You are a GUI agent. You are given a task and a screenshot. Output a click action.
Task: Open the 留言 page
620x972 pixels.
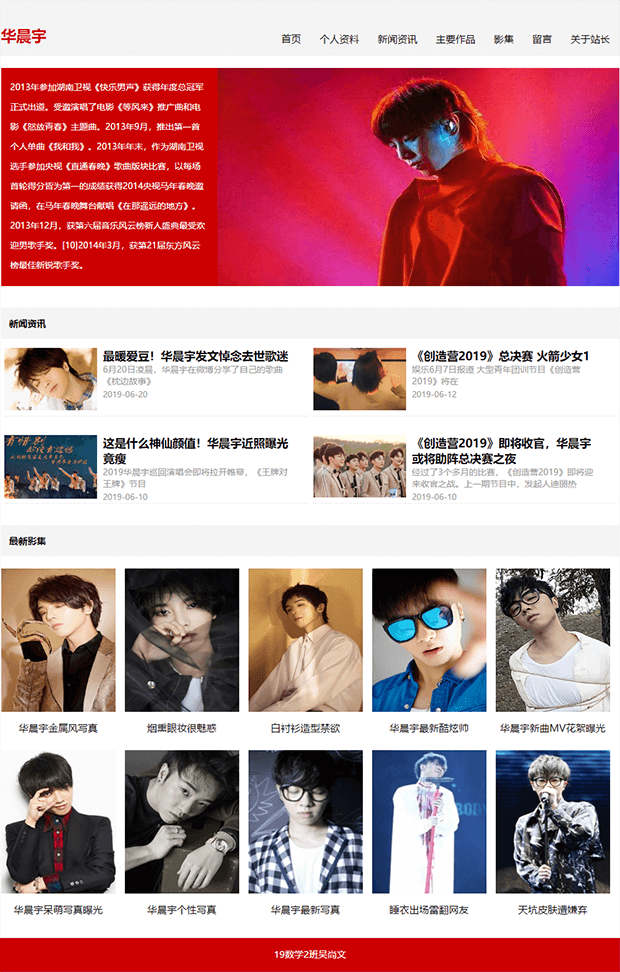[x=541, y=39]
